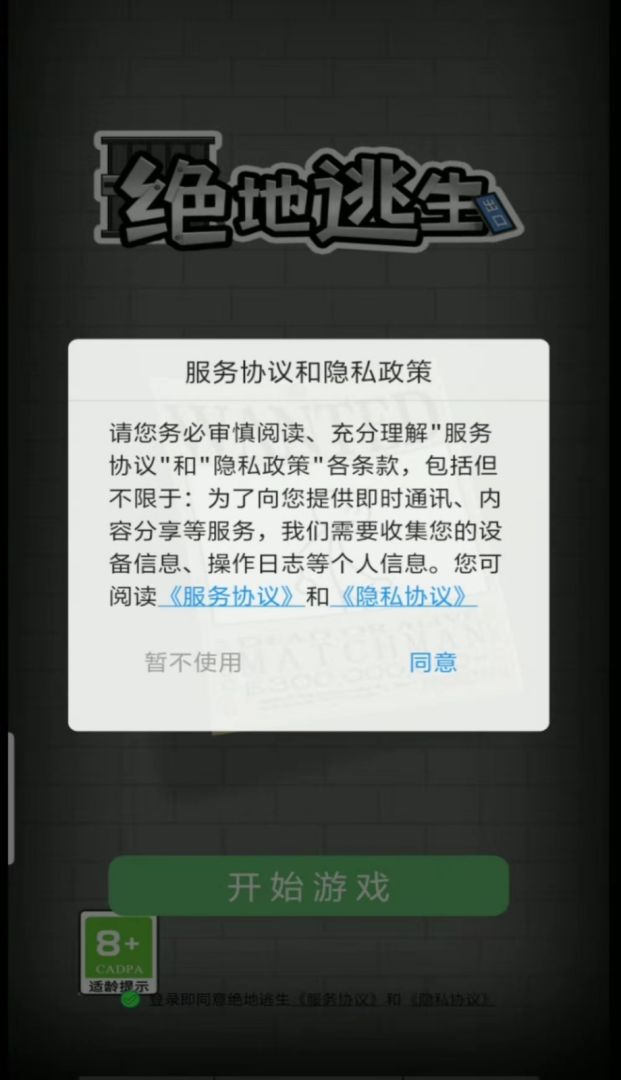Start the game with 开始游戏
Viewport: 621px width, 1080px height.
click(308, 886)
